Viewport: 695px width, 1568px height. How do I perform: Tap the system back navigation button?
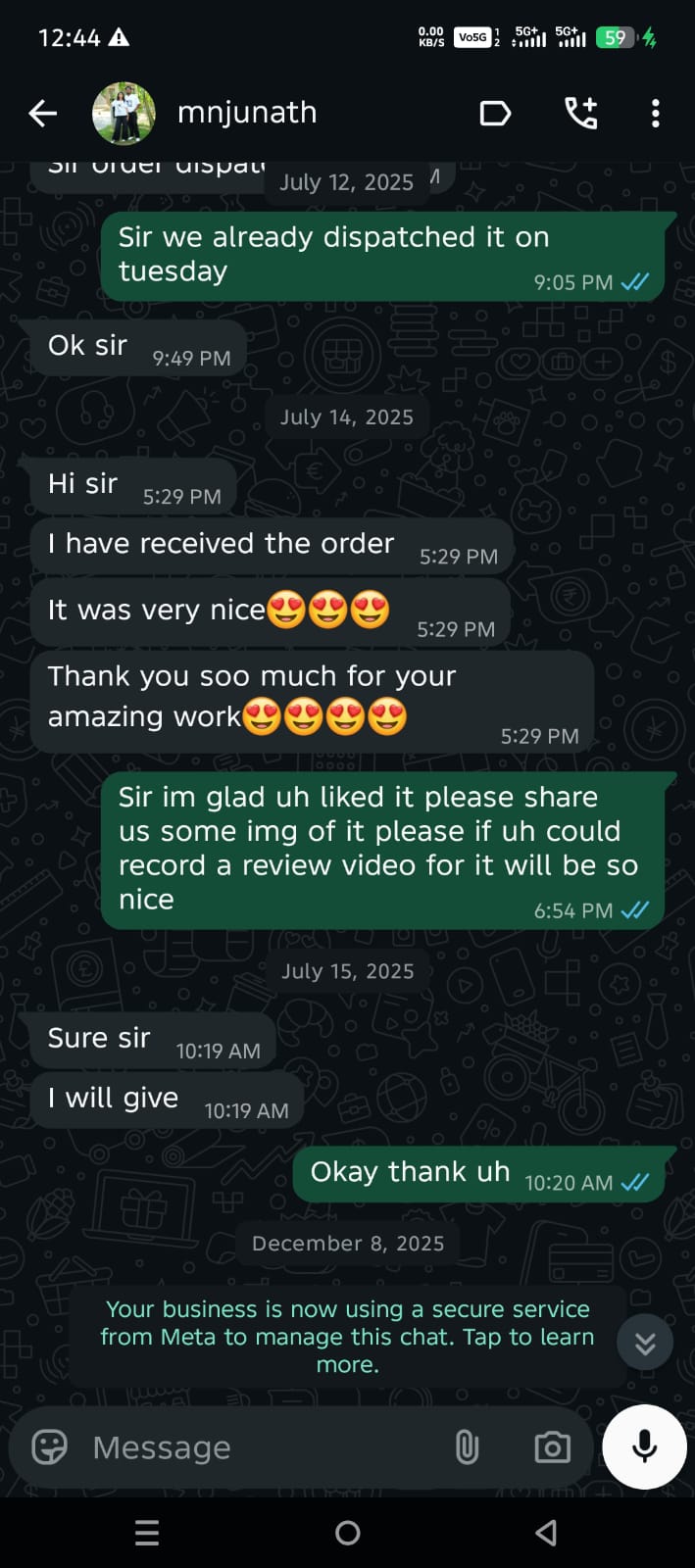[x=547, y=1533]
